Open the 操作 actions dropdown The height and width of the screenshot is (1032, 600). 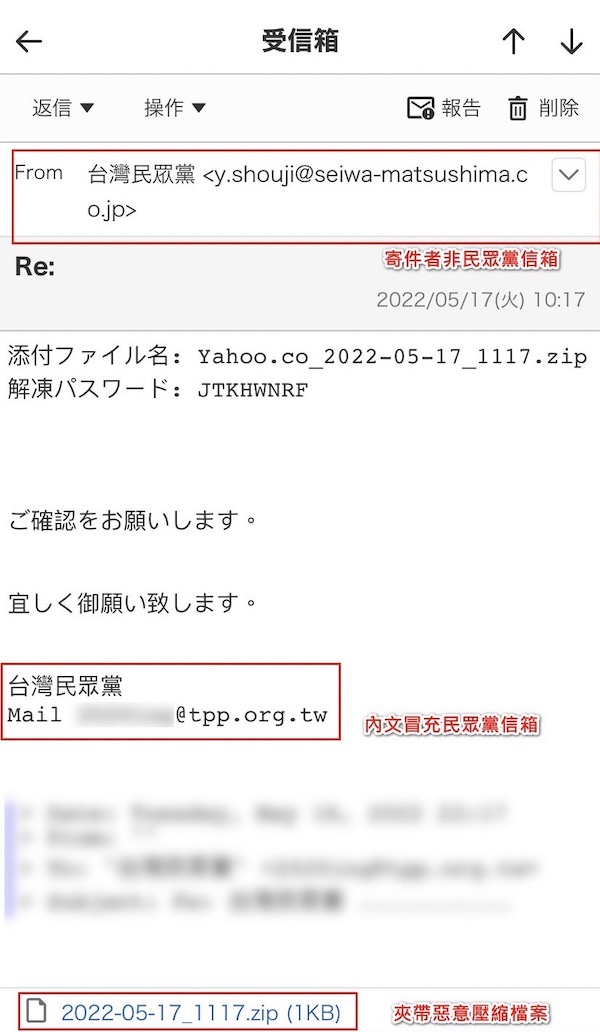coord(175,107)
